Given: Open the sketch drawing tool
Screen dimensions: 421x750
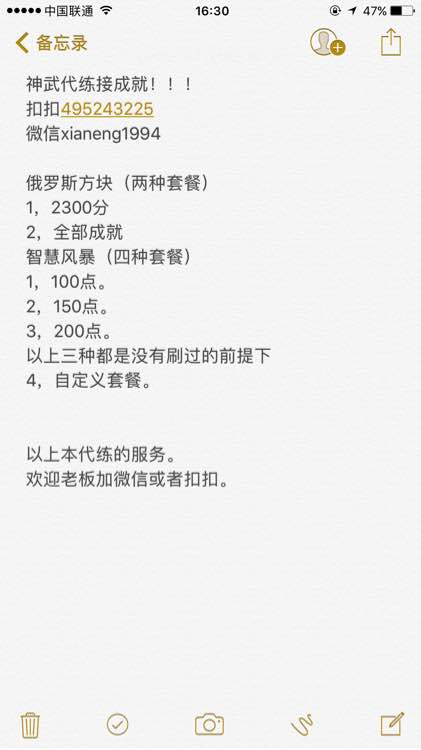Looking at the screenshot, I should pos(302,724).
